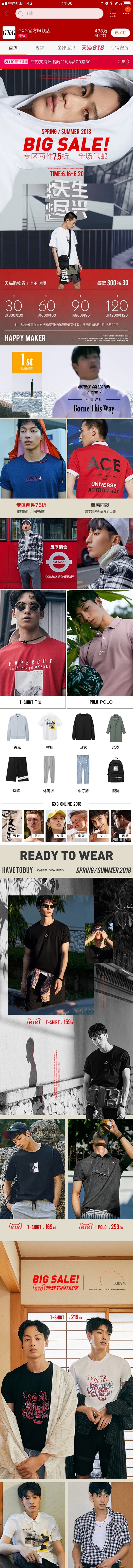Open the 分类 category menu
Viewport: 133px width, 1568px height.
(x=113, y=13)
